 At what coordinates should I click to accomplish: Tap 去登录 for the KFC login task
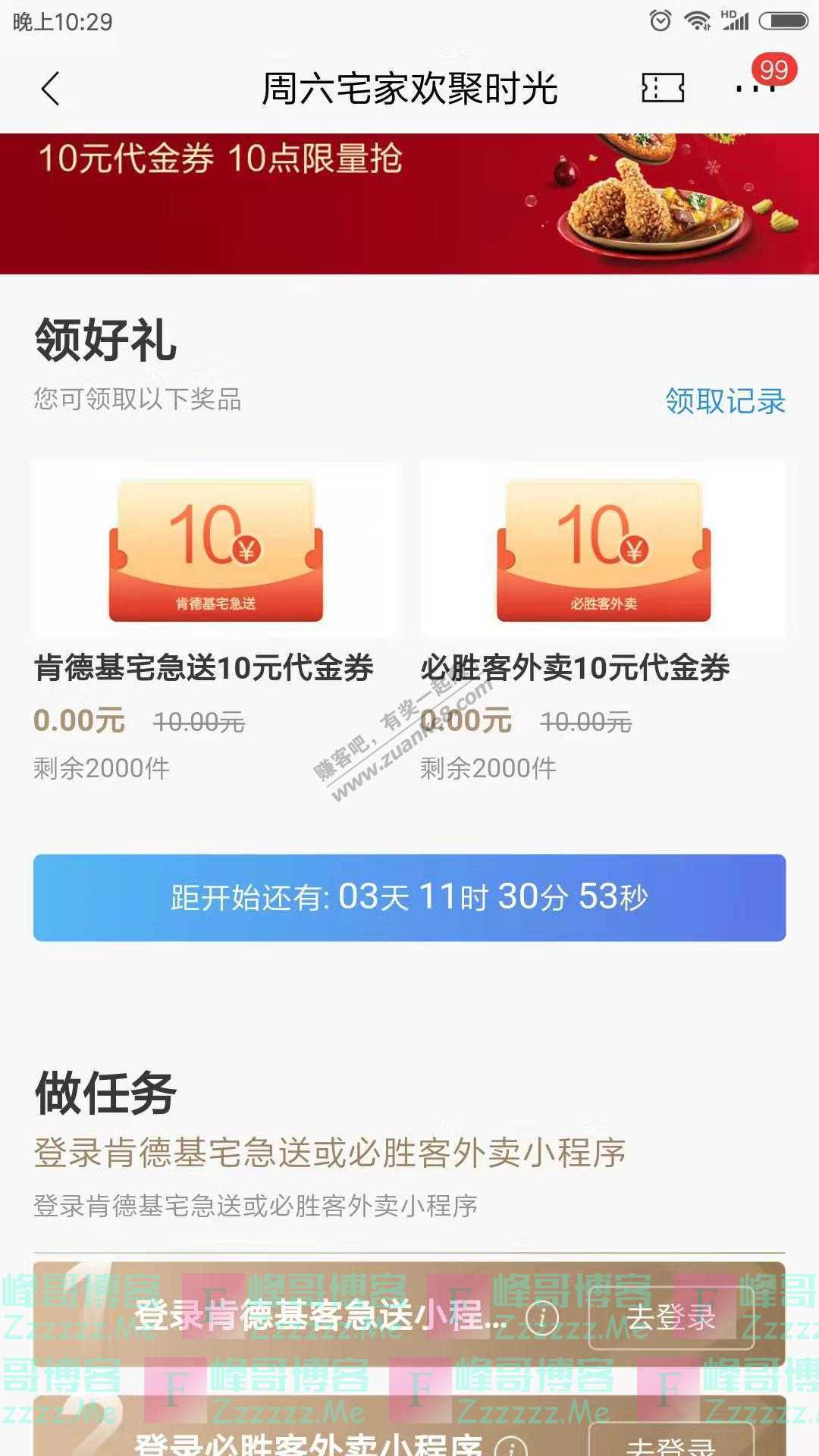click(x=672, y=1316)
